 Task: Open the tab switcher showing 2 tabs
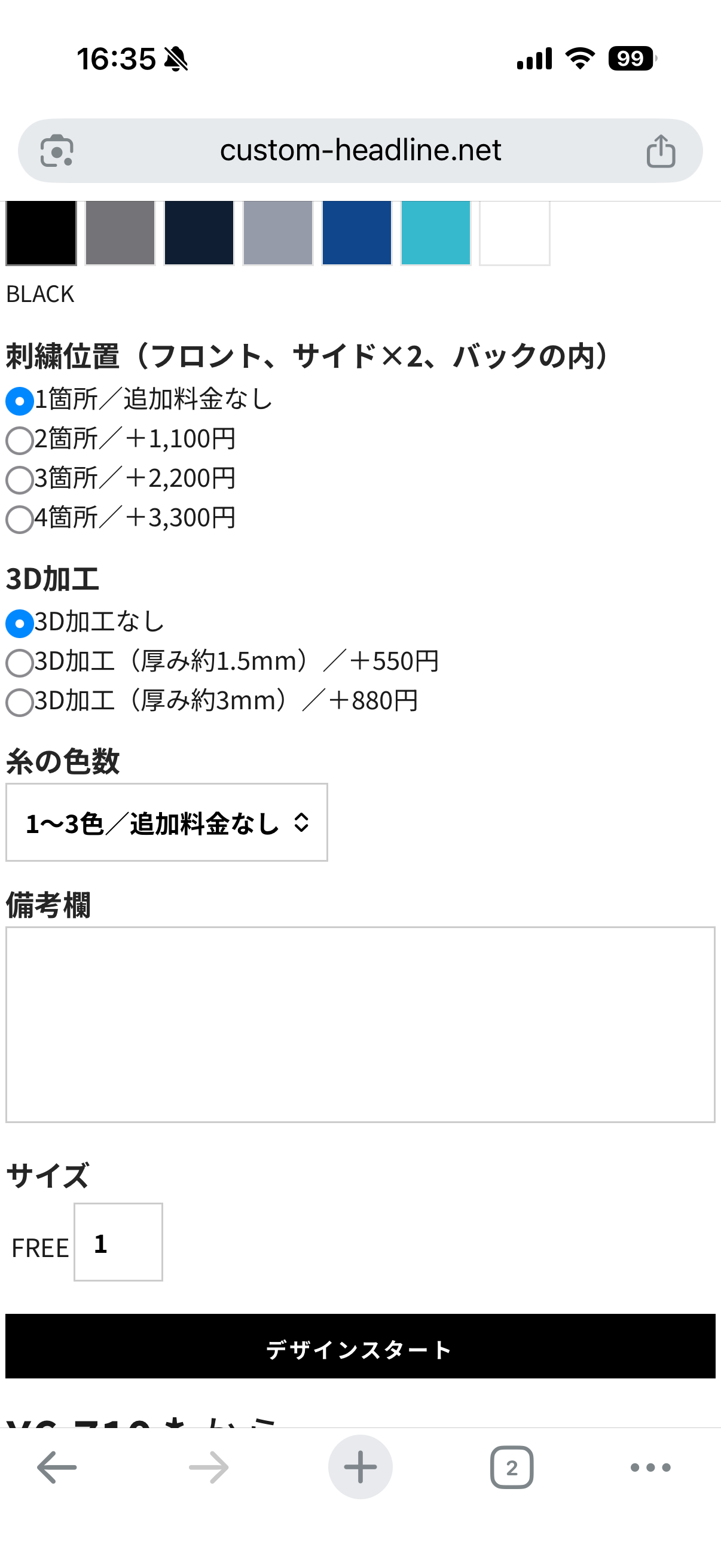512,1468
